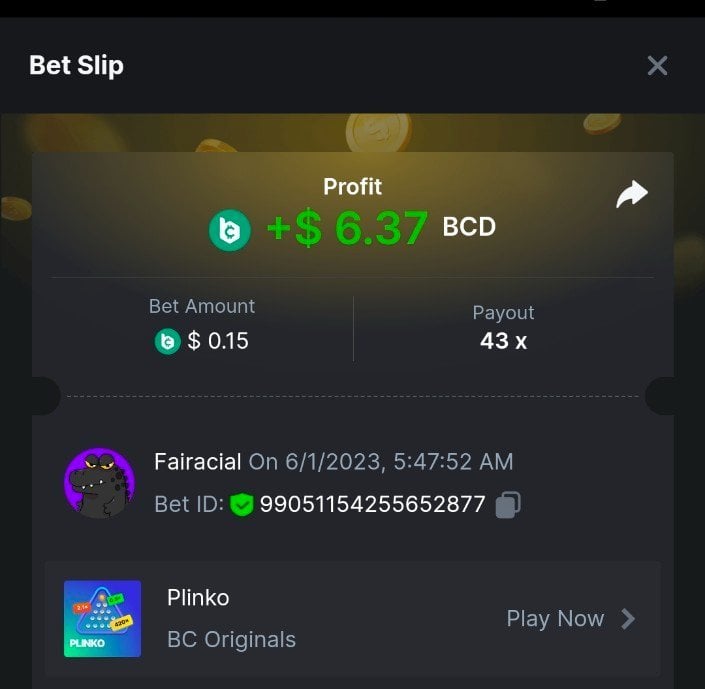Open Fairacial's profile avatar

pyautogui.click(x=100, y=483)
